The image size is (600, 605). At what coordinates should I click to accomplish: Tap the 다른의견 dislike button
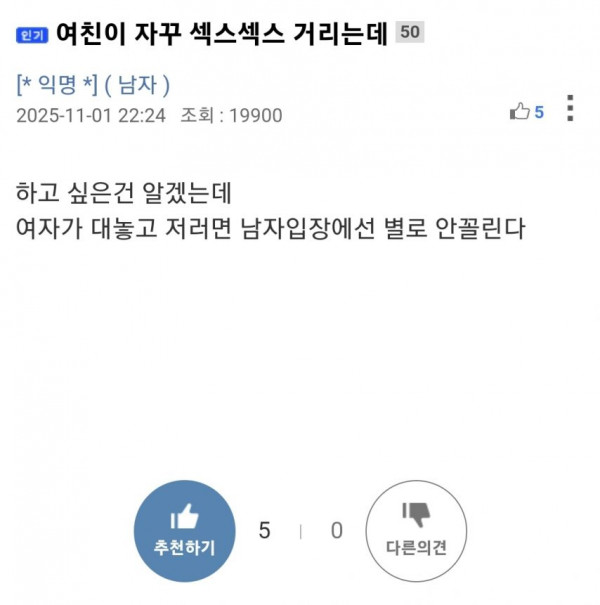coord(415,531)
